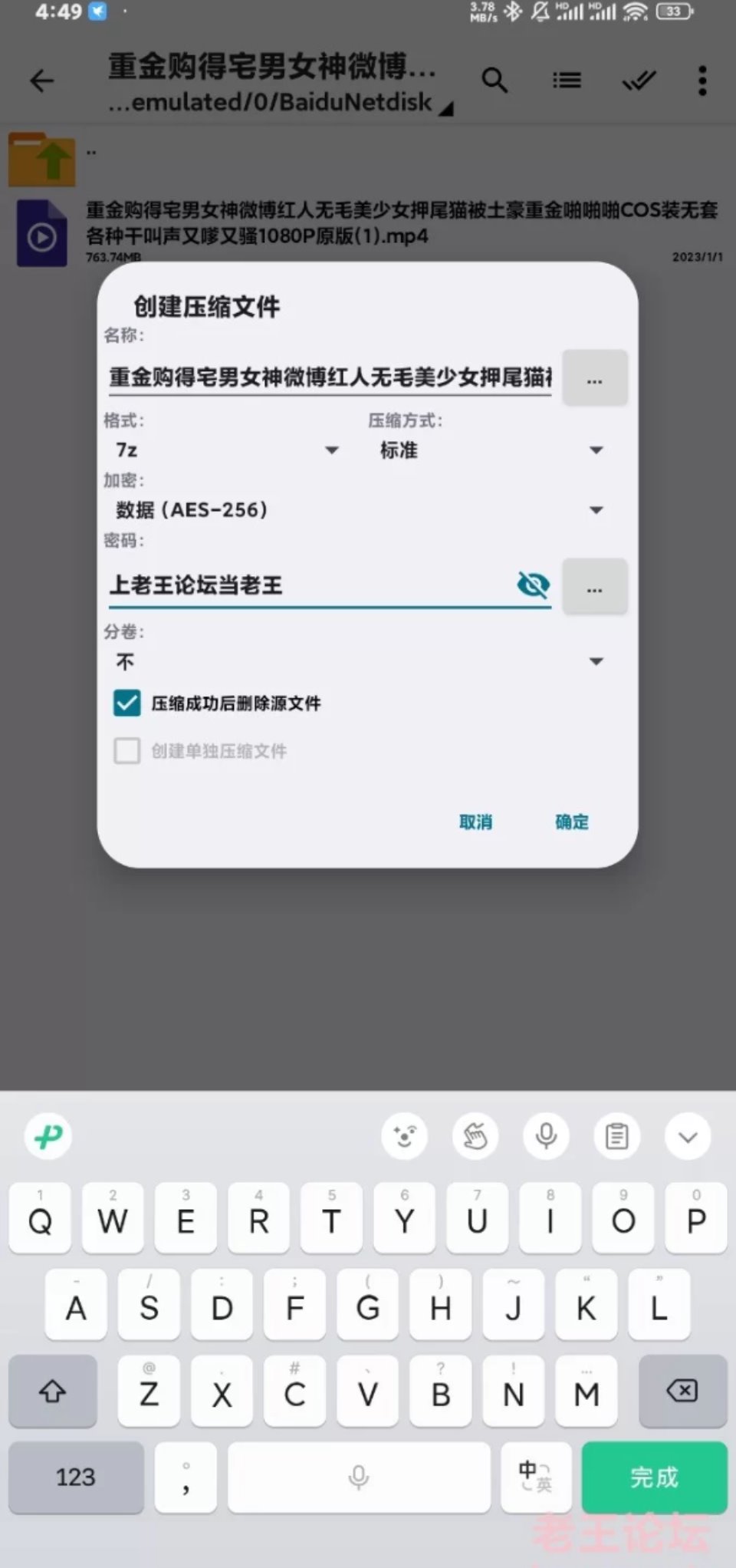Tap the archive name input field

tap(330, 377)
